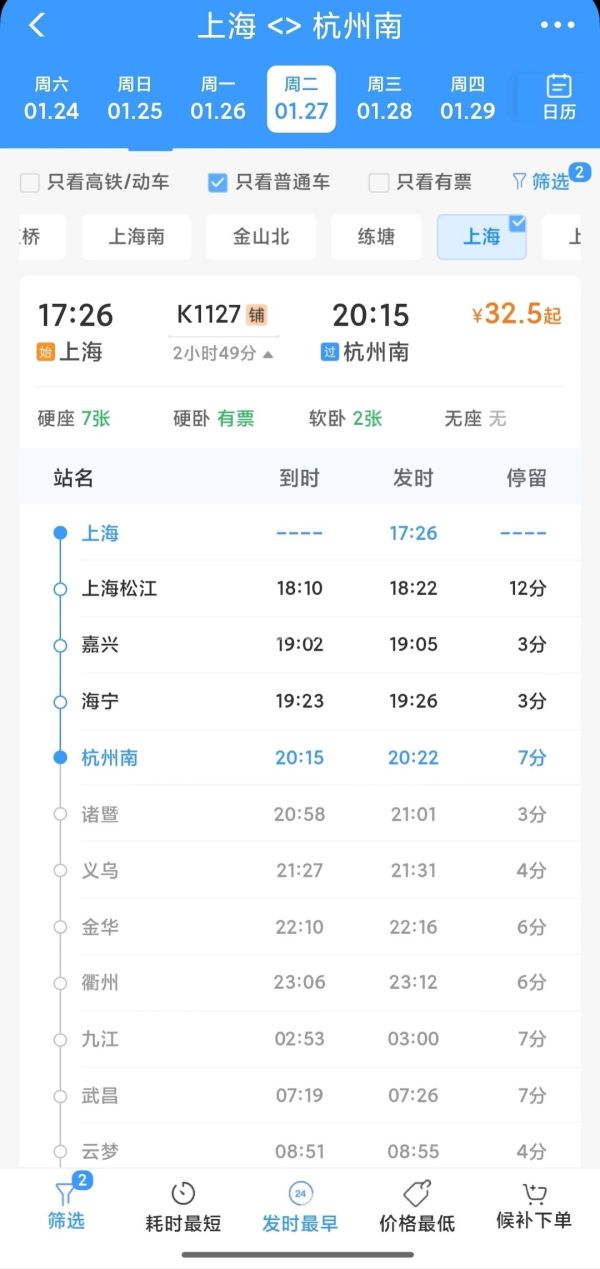Sort trains by 价格最低

click(416, 1206)
